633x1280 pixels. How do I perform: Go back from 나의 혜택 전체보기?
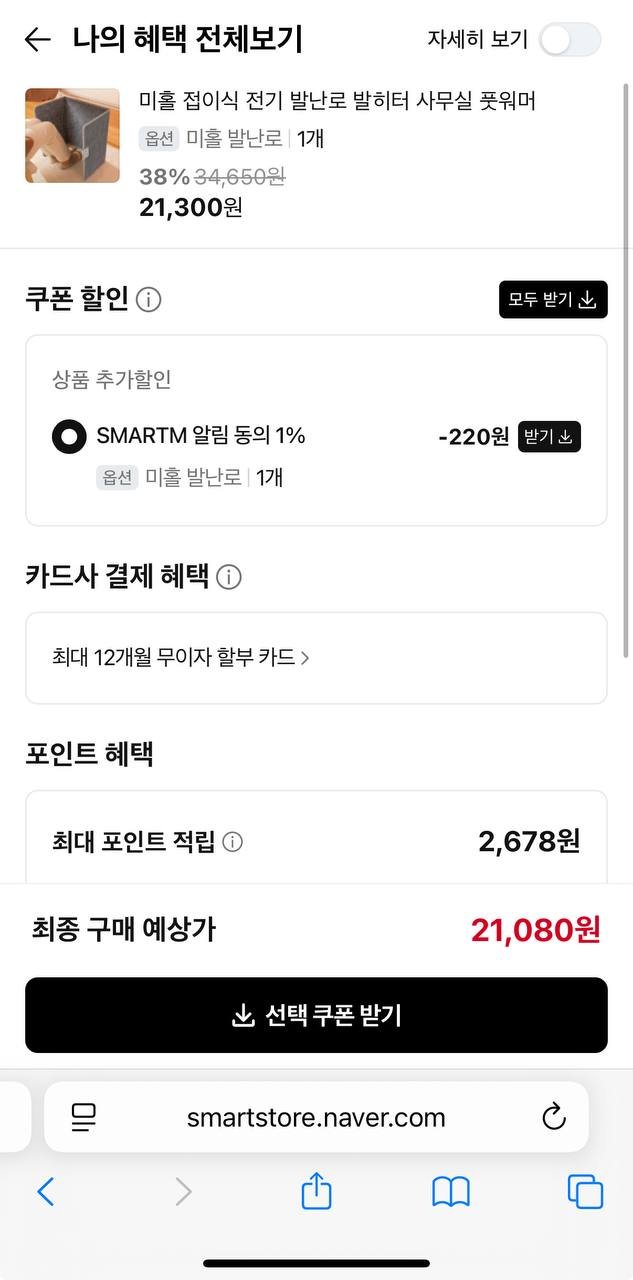37,40
